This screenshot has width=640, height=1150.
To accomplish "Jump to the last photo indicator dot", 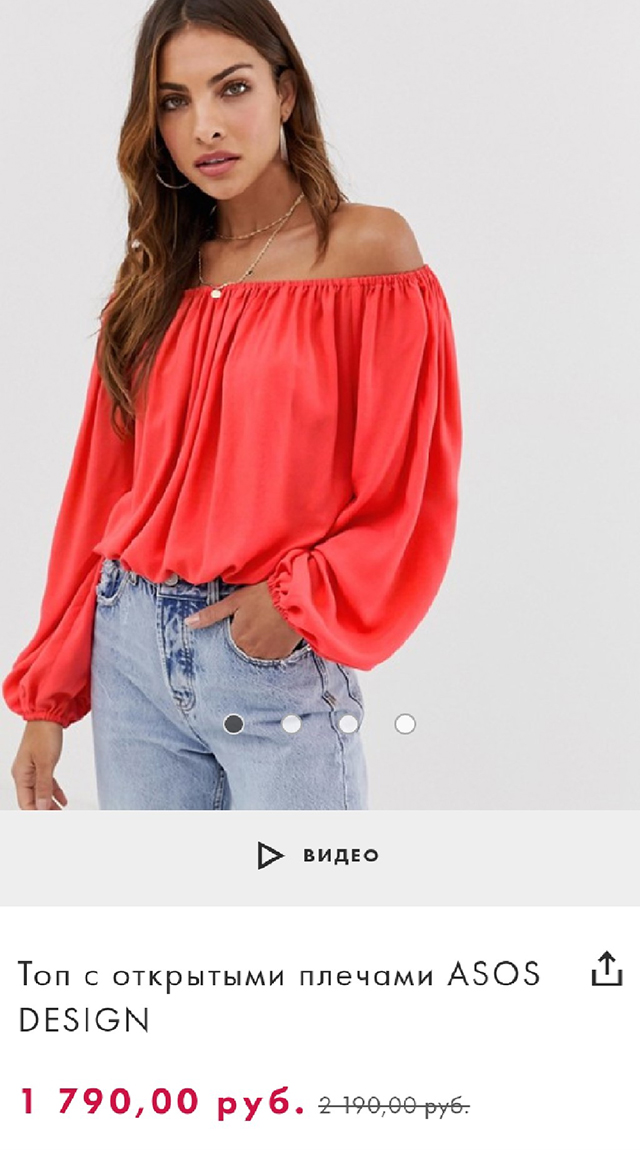I will coord(405,724).
